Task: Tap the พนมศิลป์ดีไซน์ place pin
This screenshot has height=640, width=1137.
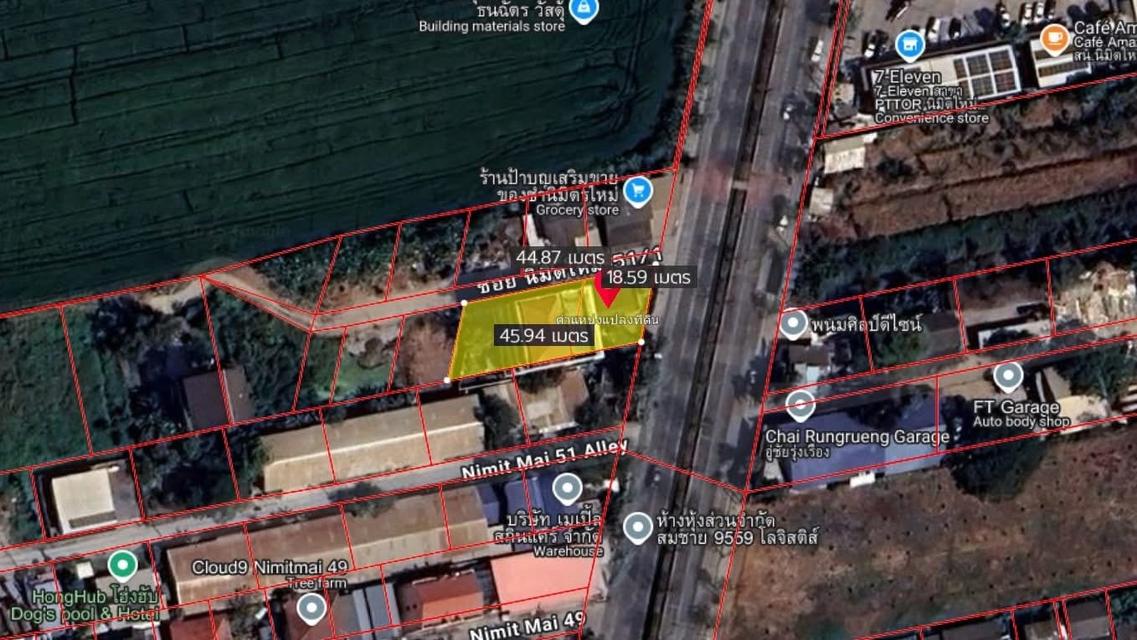Action: coord(793,324)
